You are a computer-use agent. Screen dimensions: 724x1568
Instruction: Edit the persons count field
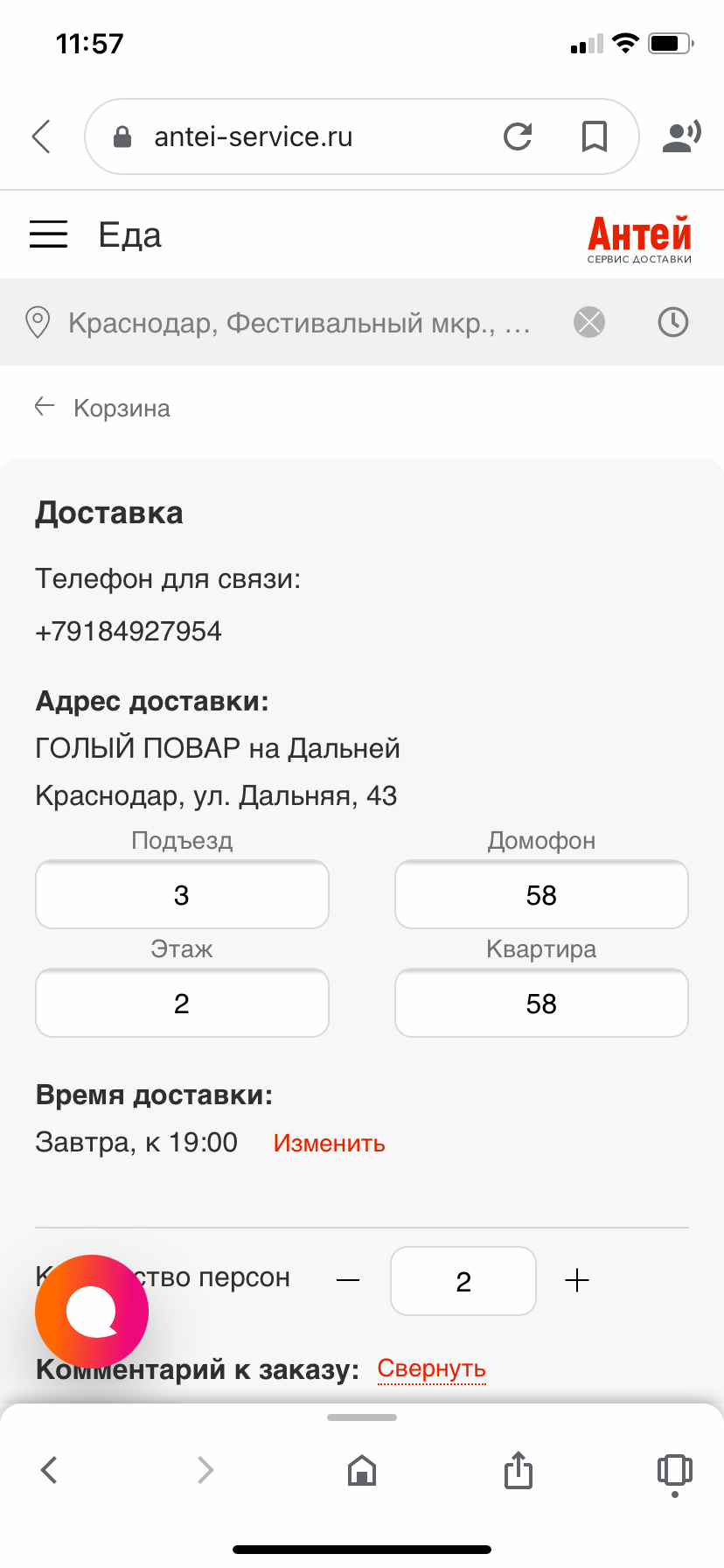click(x=463, y=1281)
